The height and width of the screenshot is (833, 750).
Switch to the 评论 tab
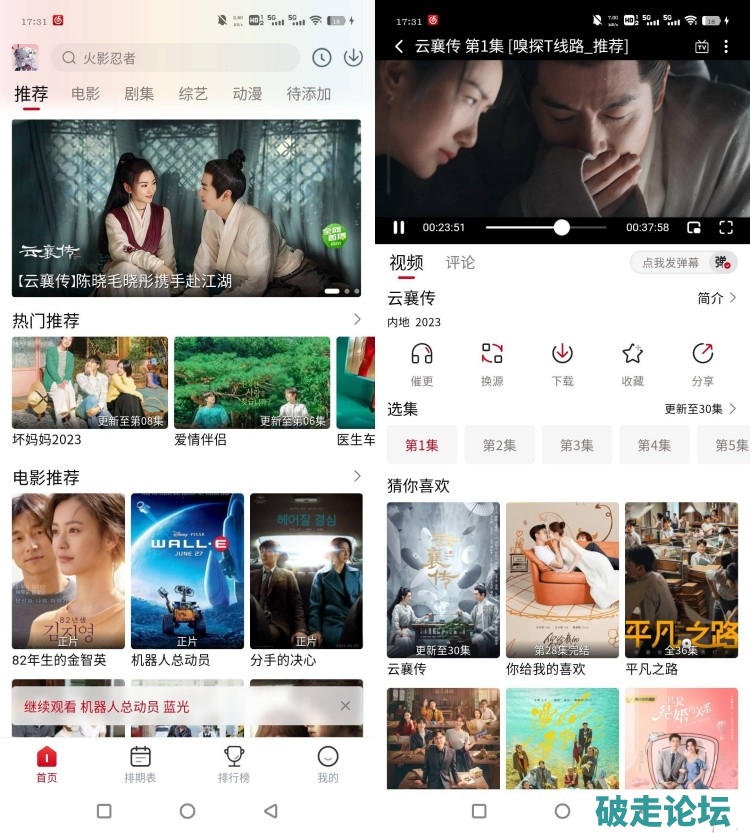tap(460, 263)
